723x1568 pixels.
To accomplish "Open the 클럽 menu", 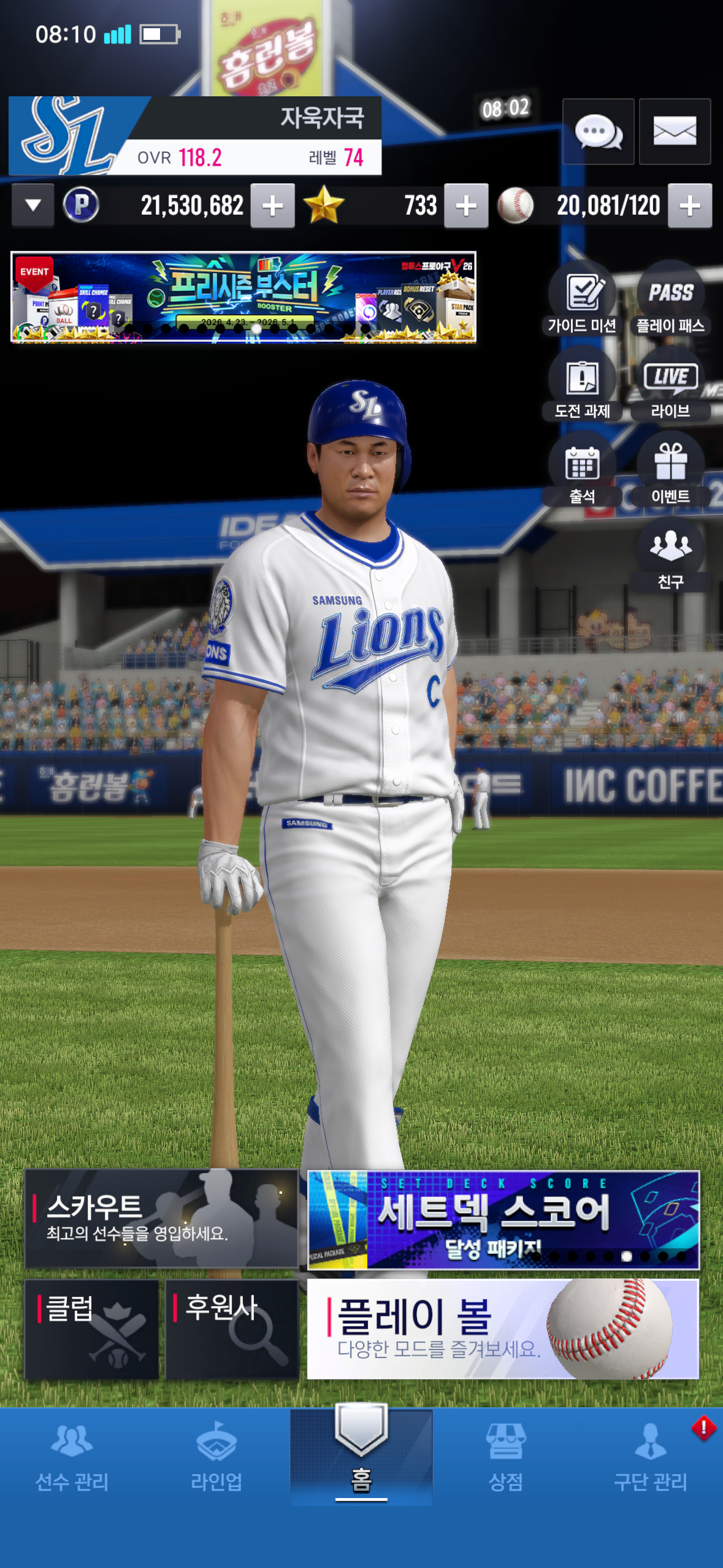I will [91, 1329].
